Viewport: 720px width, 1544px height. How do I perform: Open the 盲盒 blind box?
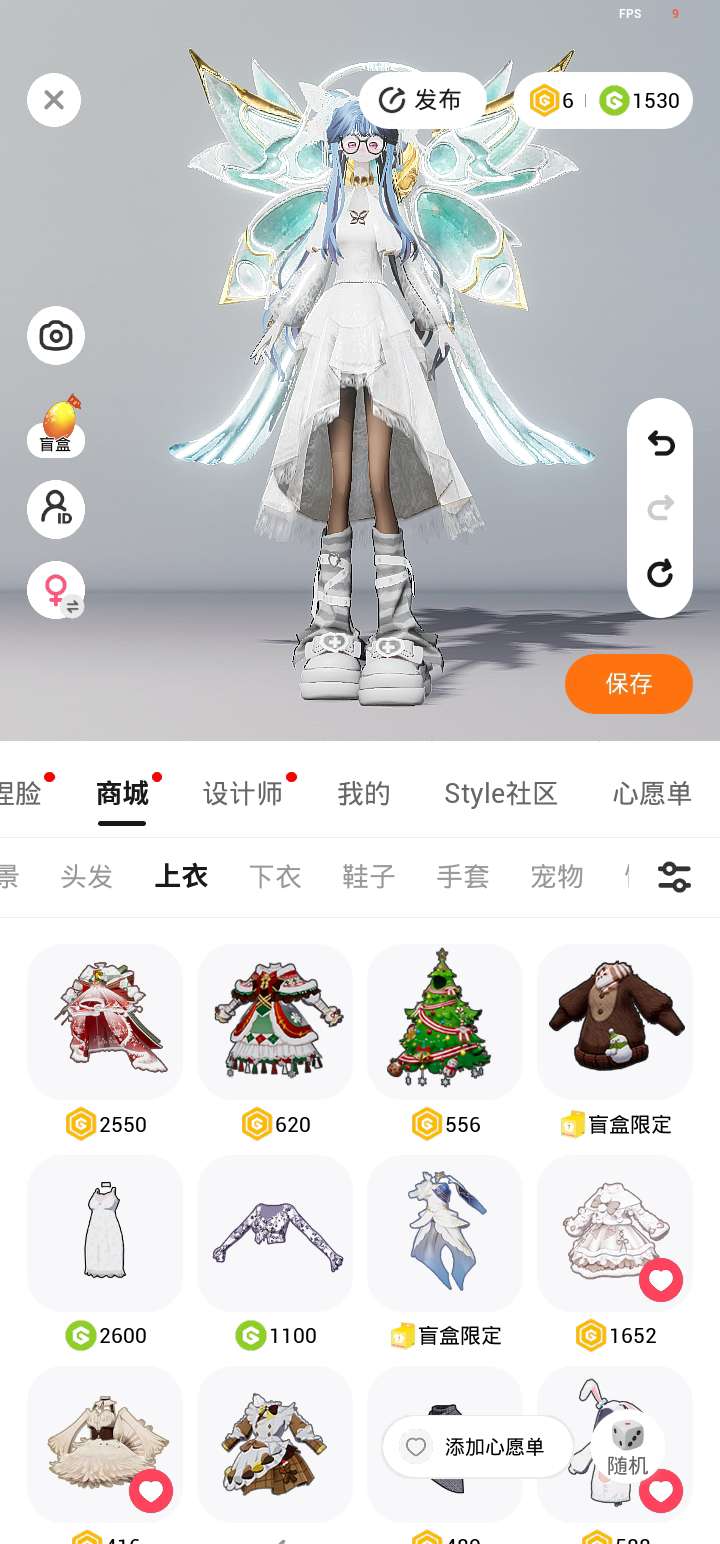(x=56, y=425)
